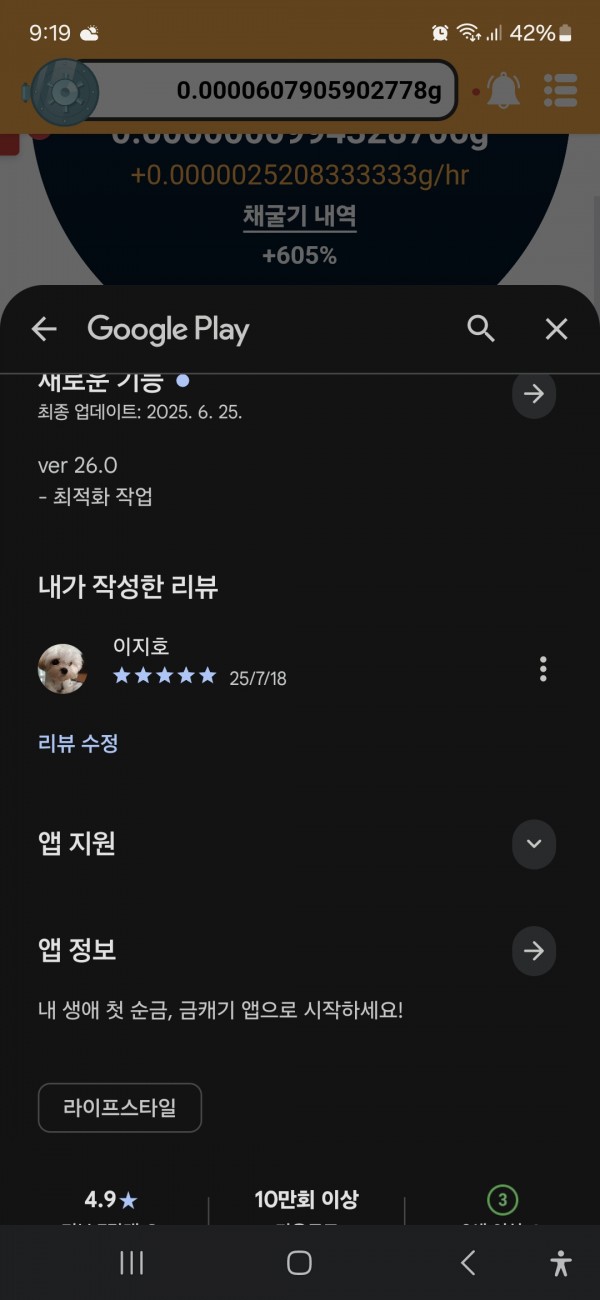Close the Google Play overlay
The height and width of the screenshot is (1300, 600).
pos(556,329)
